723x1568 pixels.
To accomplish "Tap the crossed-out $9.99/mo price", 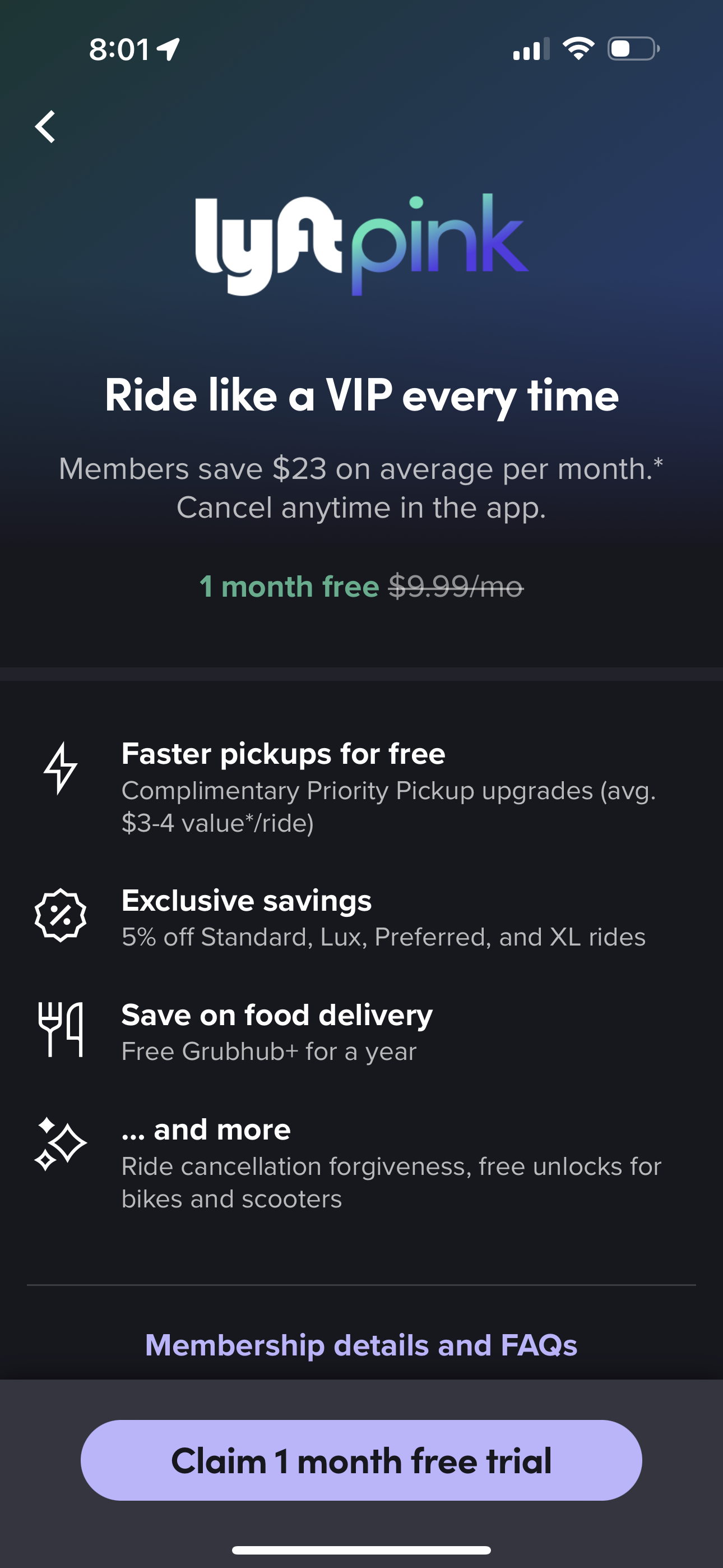I will click(x=455, y=586).
